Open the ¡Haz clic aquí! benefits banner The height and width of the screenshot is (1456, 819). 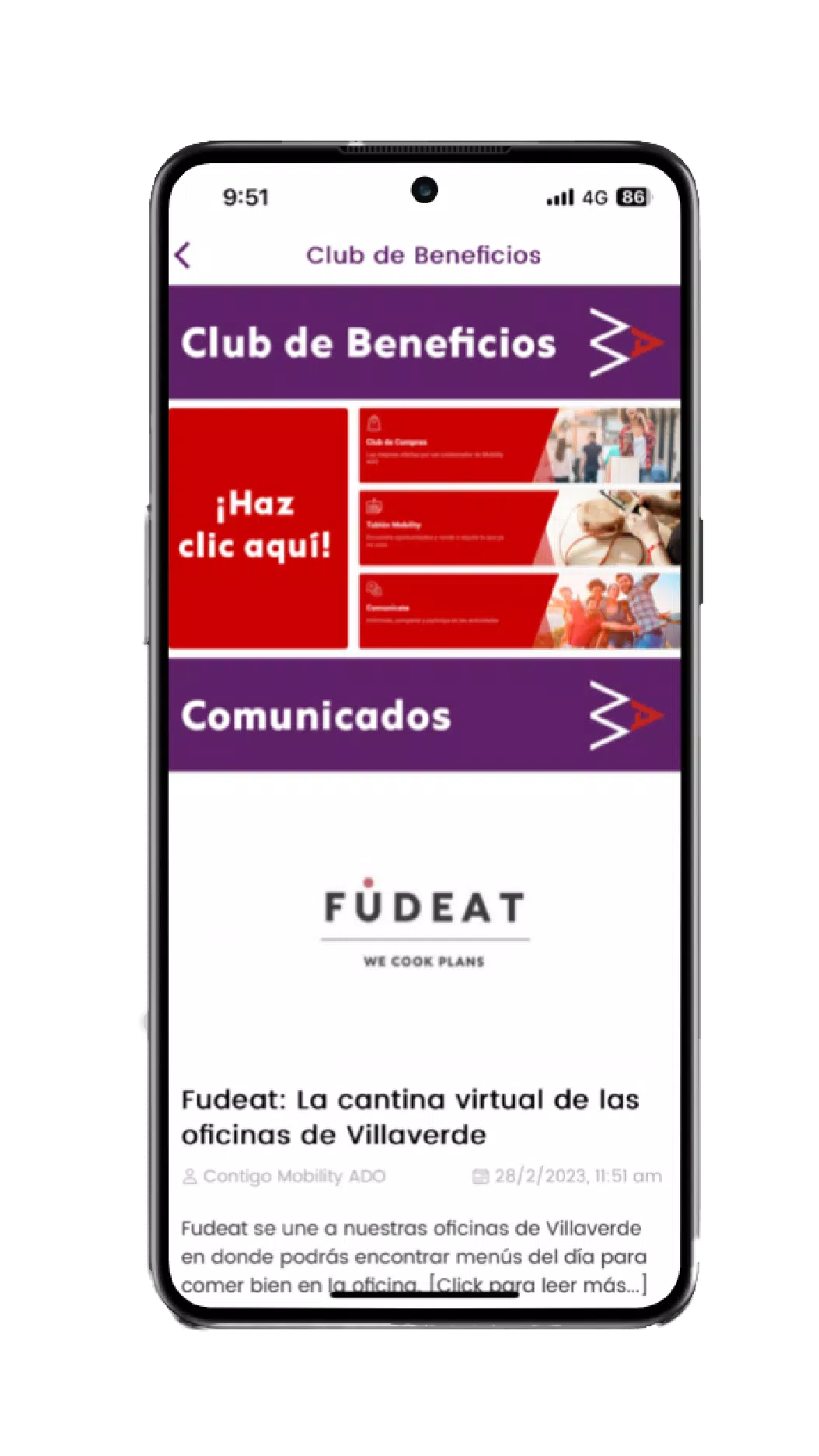pos(258,528)
